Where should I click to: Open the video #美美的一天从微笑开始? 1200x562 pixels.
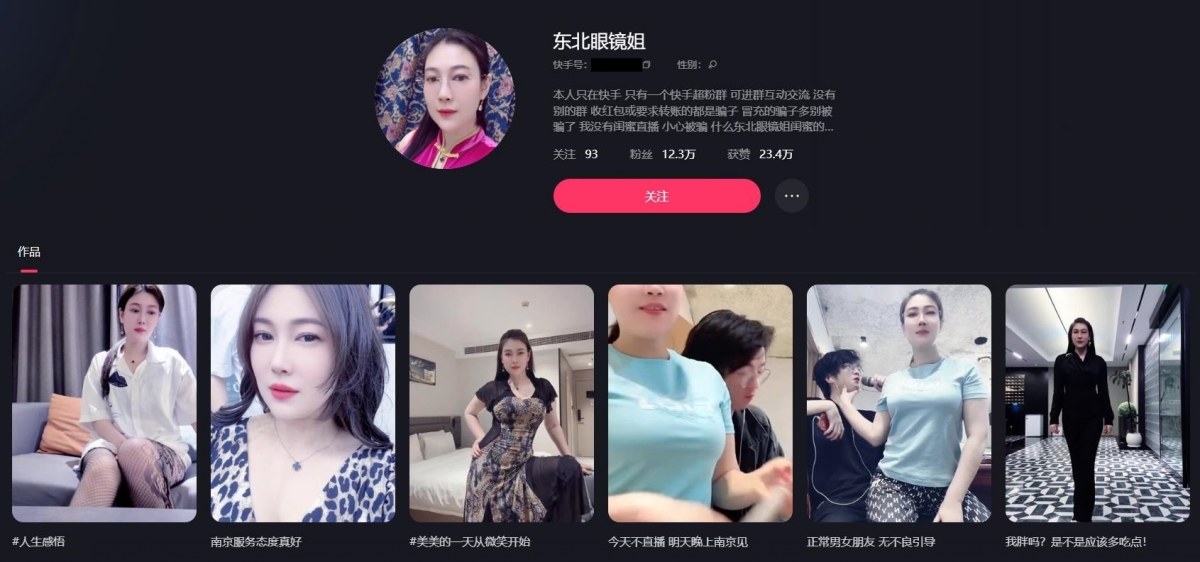pyautogui.click(x=501, y=403)
